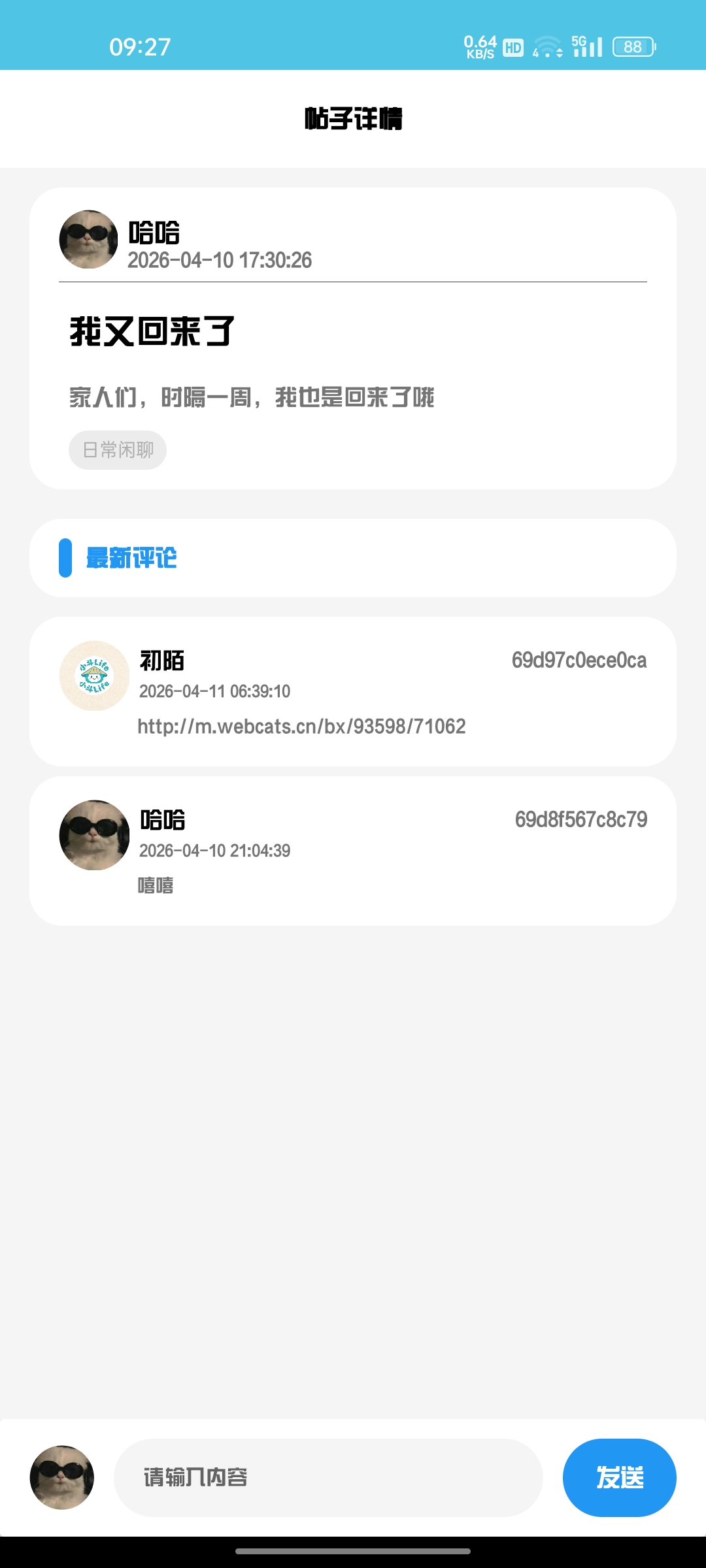The image size is (706, 1568).
Task: Open the webcats.cn link in 初陌's comment
Action: [x=301, y=727]
